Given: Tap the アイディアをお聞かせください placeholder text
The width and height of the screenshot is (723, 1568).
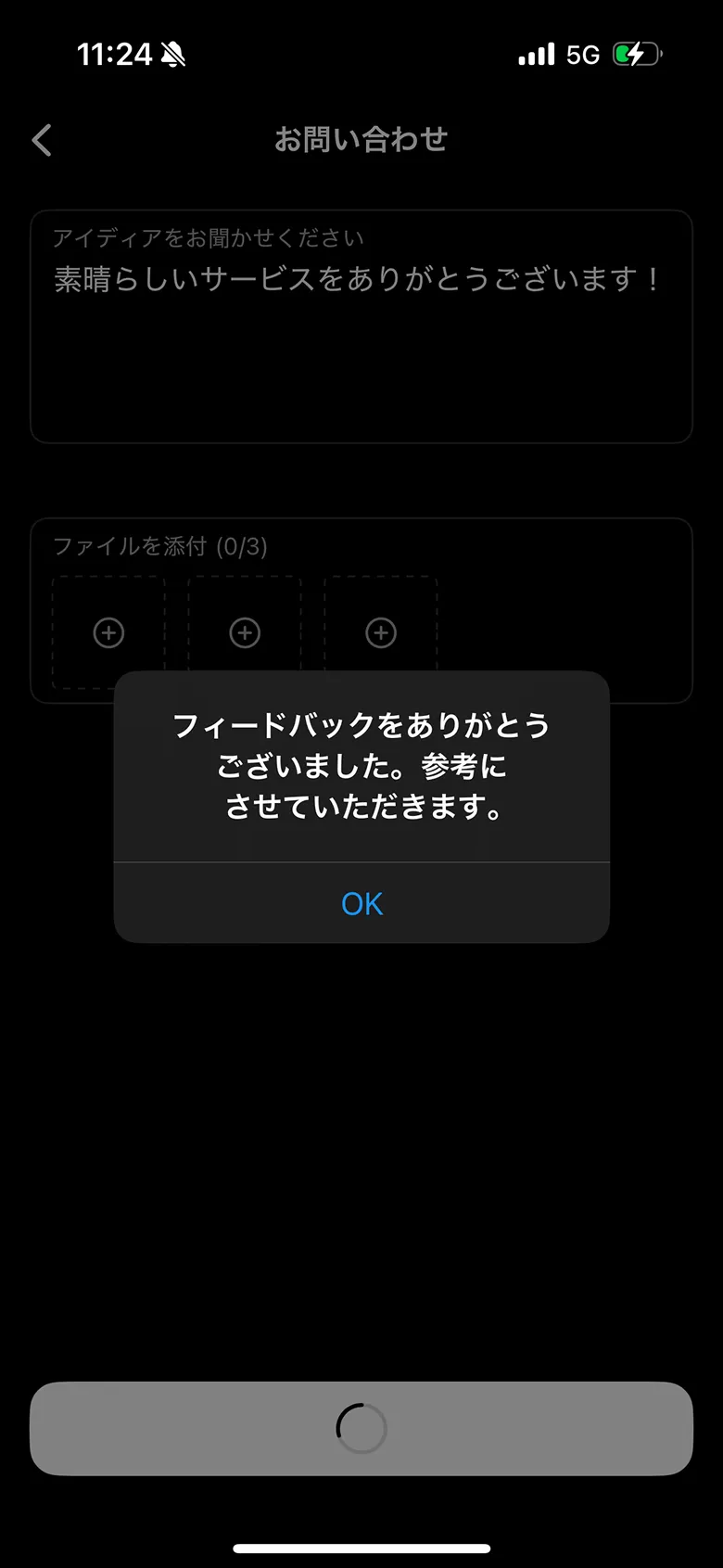Looking at the screenshot, I should pyautogui.click(x=208, y=237).
